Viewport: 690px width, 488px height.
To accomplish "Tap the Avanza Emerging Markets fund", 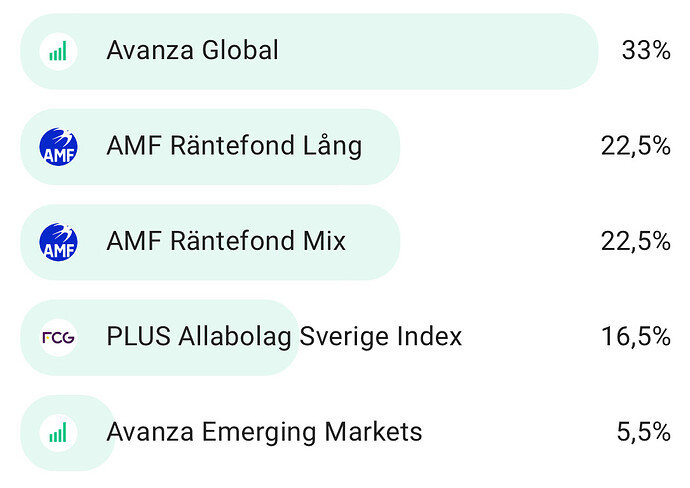I will click(x=263, y=433).
